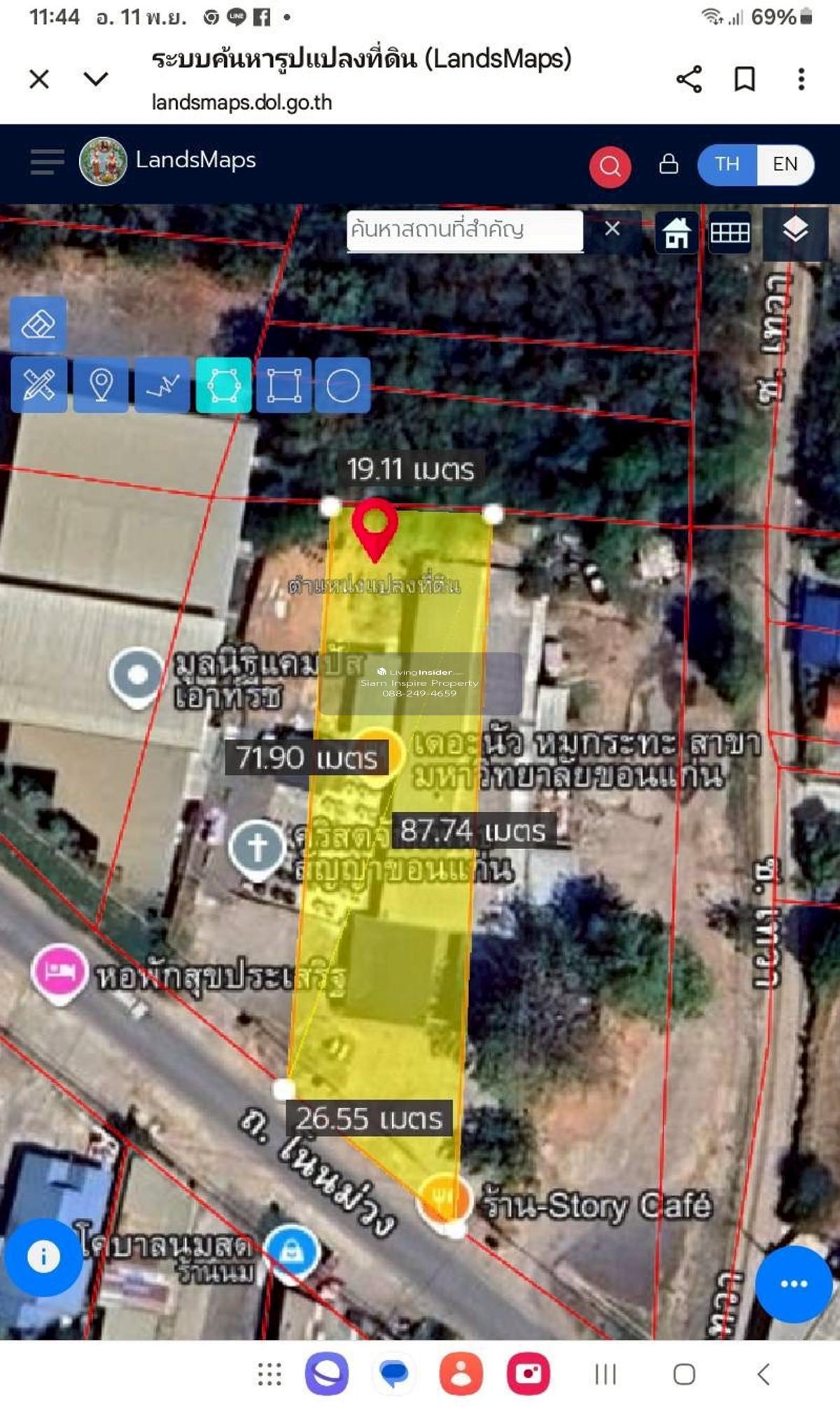This screenshot has width=840, height=1407.
Task: Choose the rectangle drawing tool
Action: pos(283,385)
